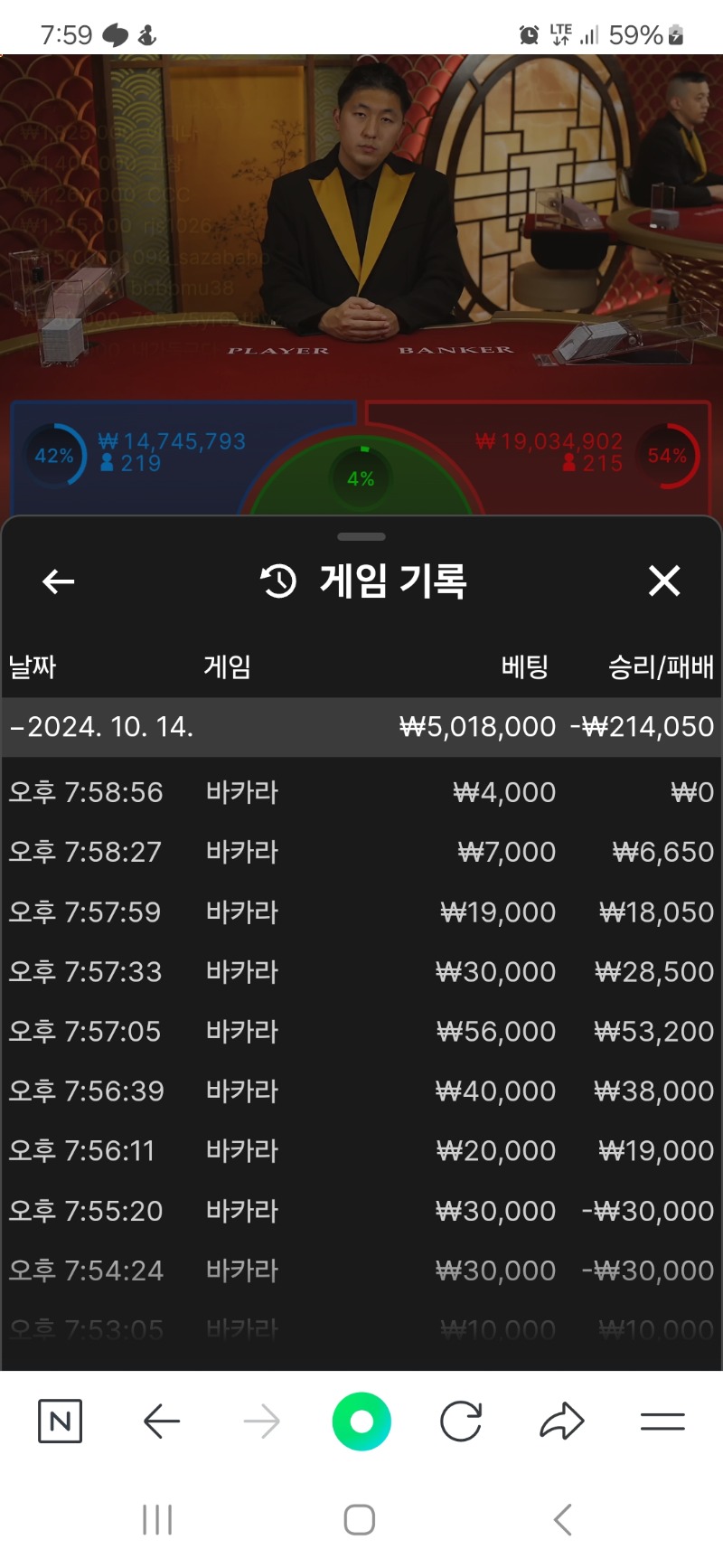Go to previous page in browser toolbar
Screen dimensions: 723x1568
point(163,1422)
